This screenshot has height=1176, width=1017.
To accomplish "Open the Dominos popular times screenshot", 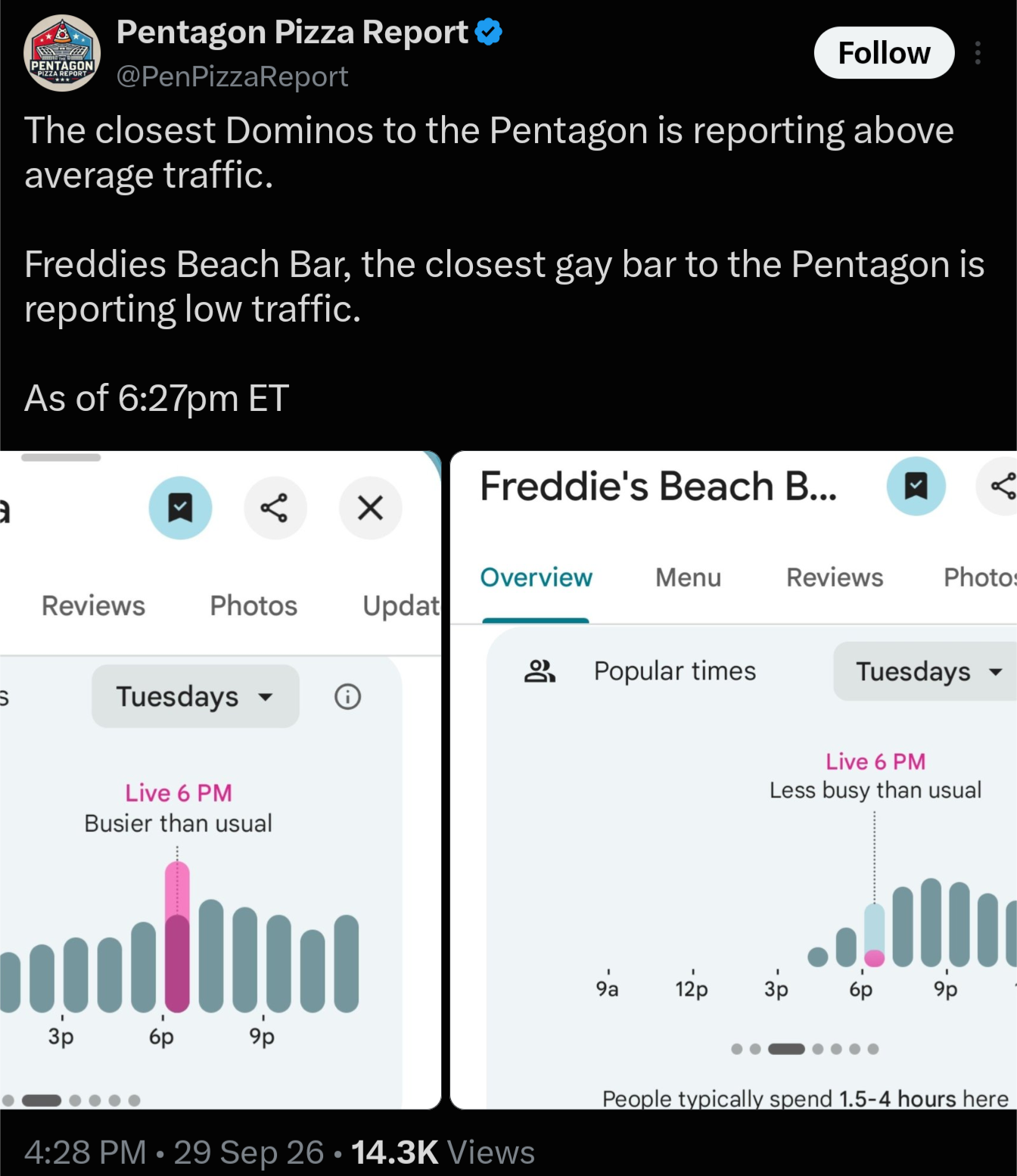I will (220, 780).
